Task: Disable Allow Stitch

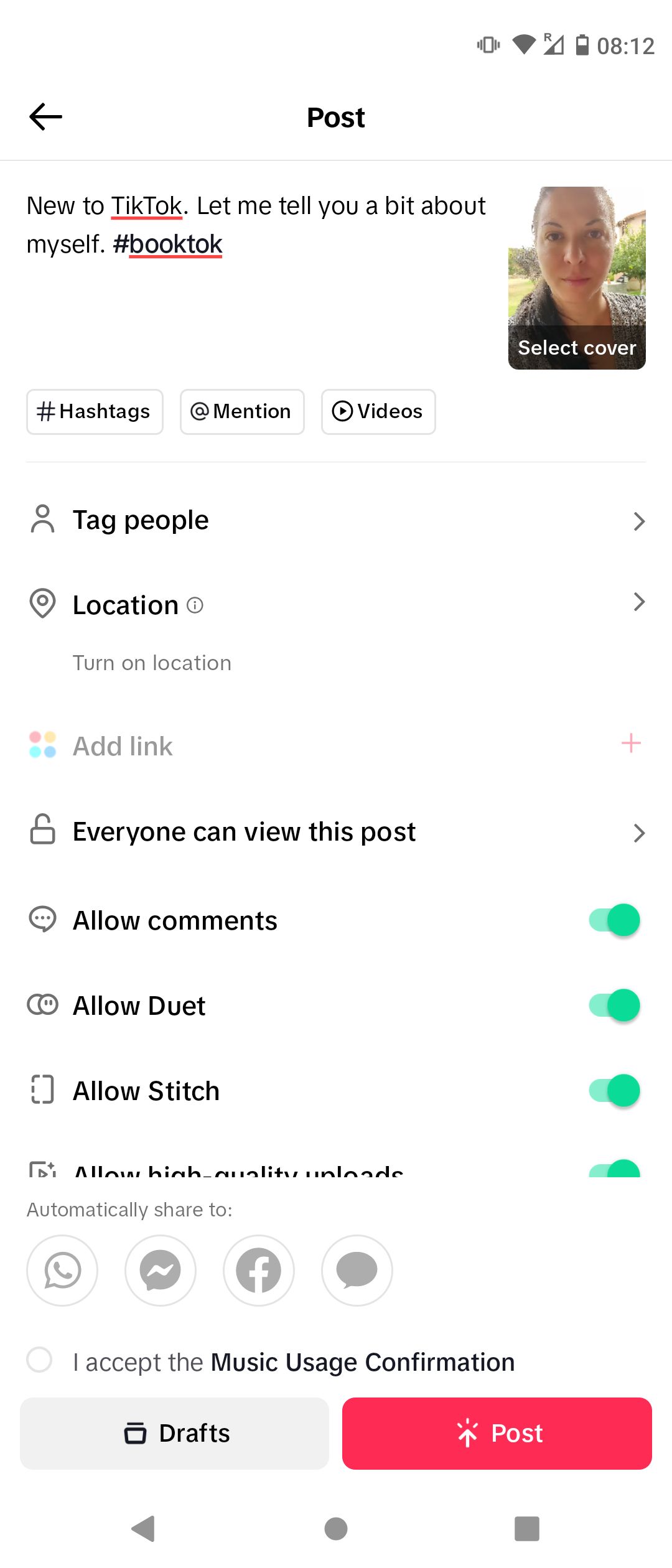Action: (x=613, y=1090)
